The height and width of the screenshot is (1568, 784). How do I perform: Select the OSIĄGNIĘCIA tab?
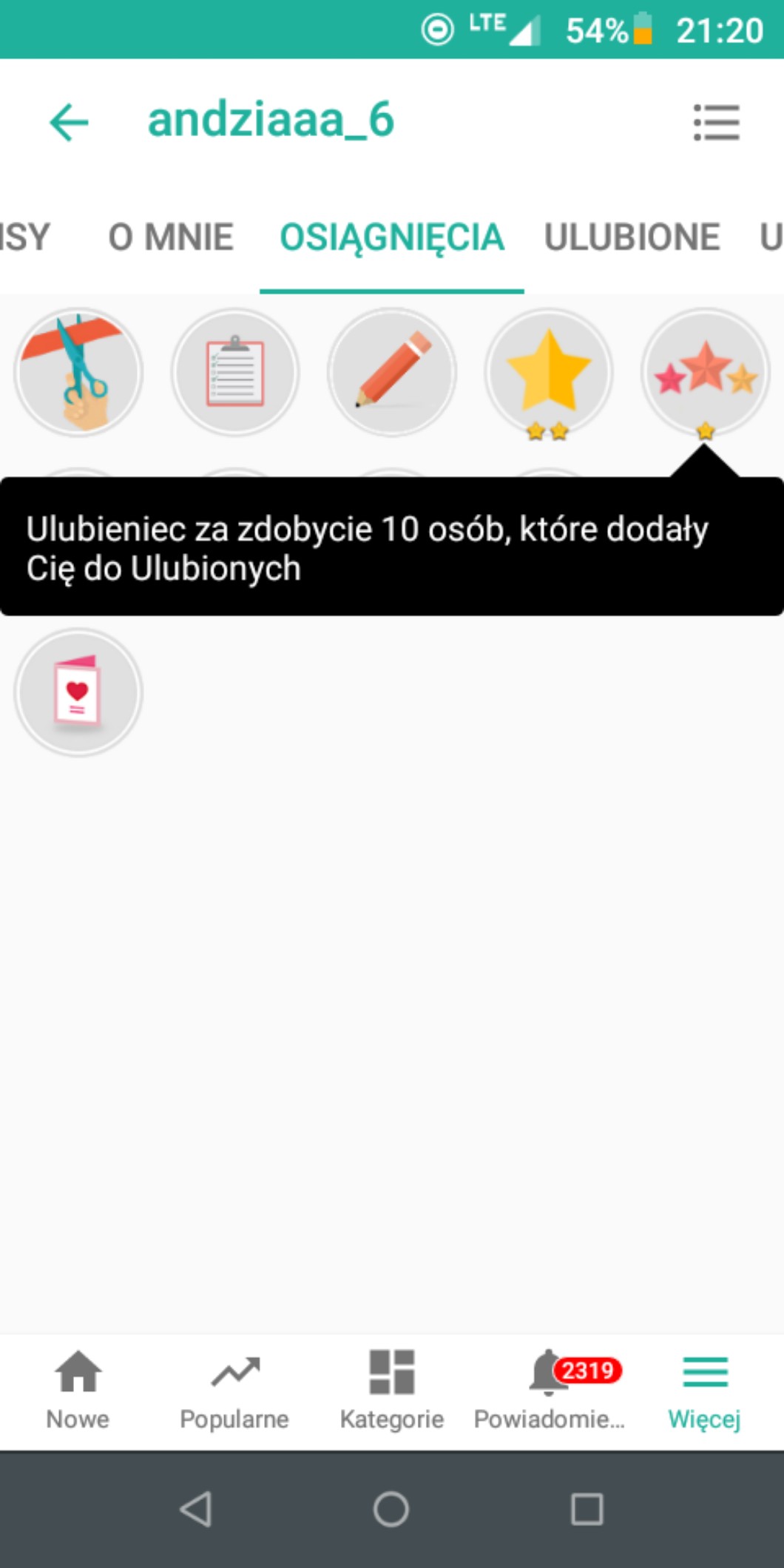tap(392, 238)
